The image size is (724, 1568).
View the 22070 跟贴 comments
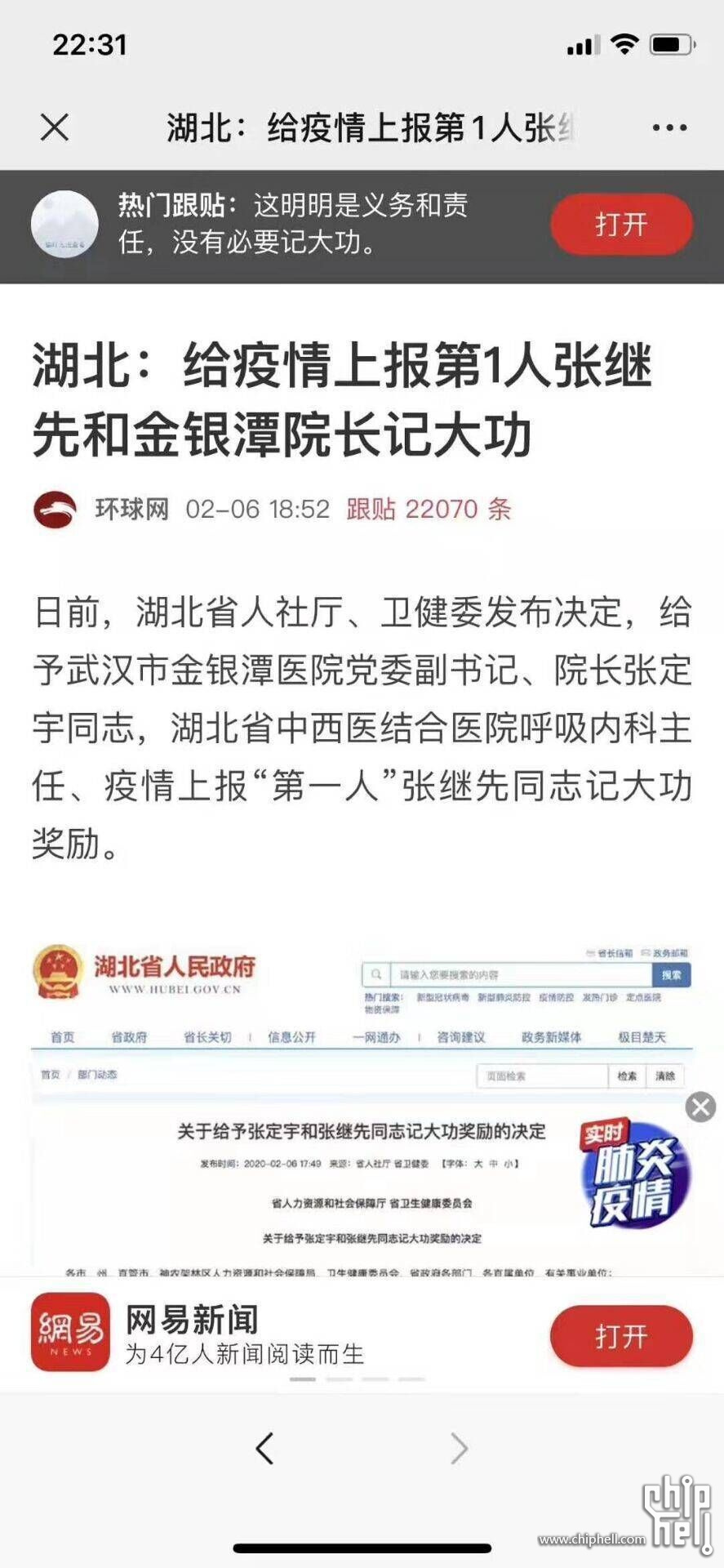(x=429, y=509)
